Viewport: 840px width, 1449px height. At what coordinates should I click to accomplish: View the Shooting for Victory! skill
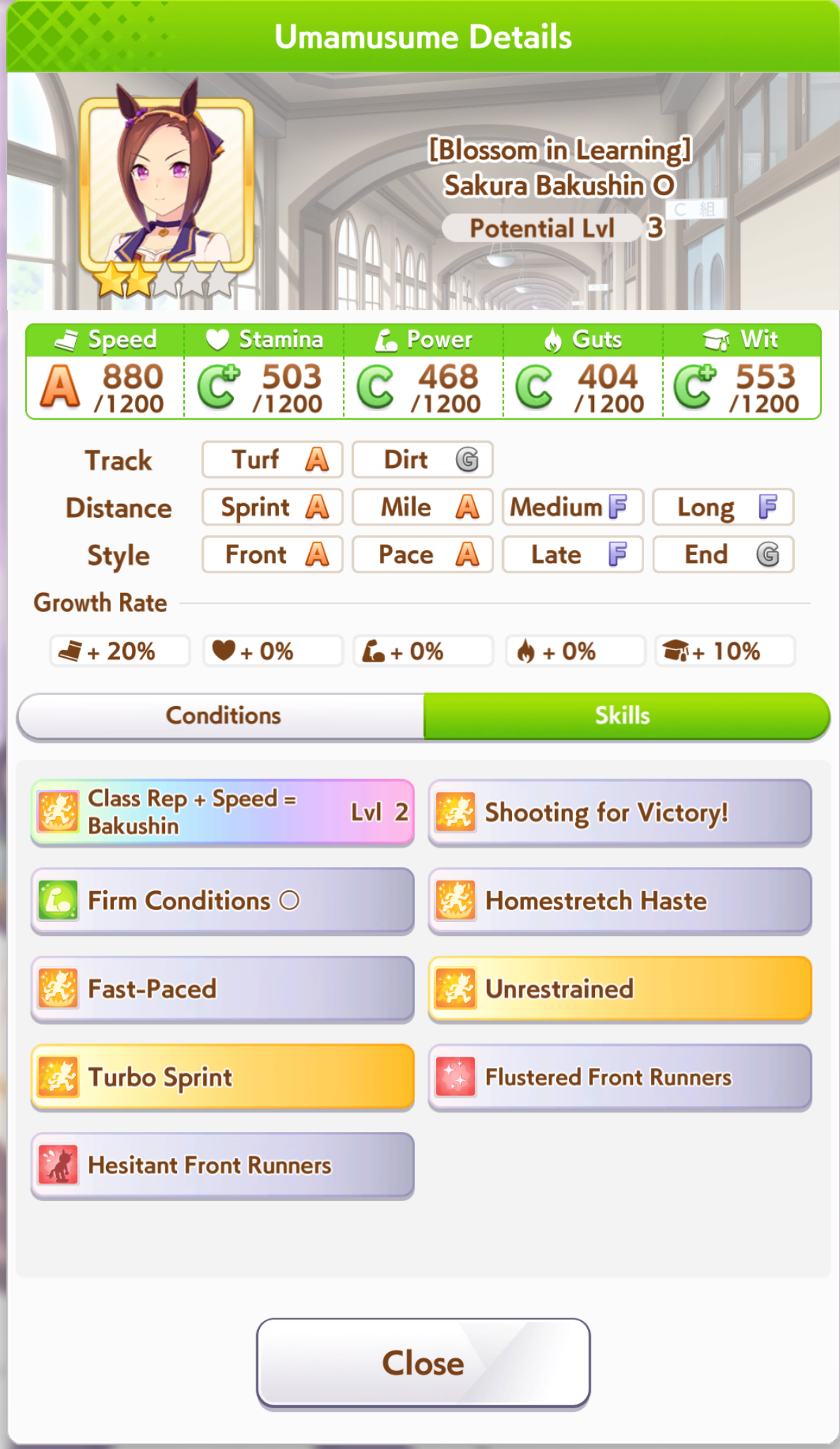click(x=620, y=812)
